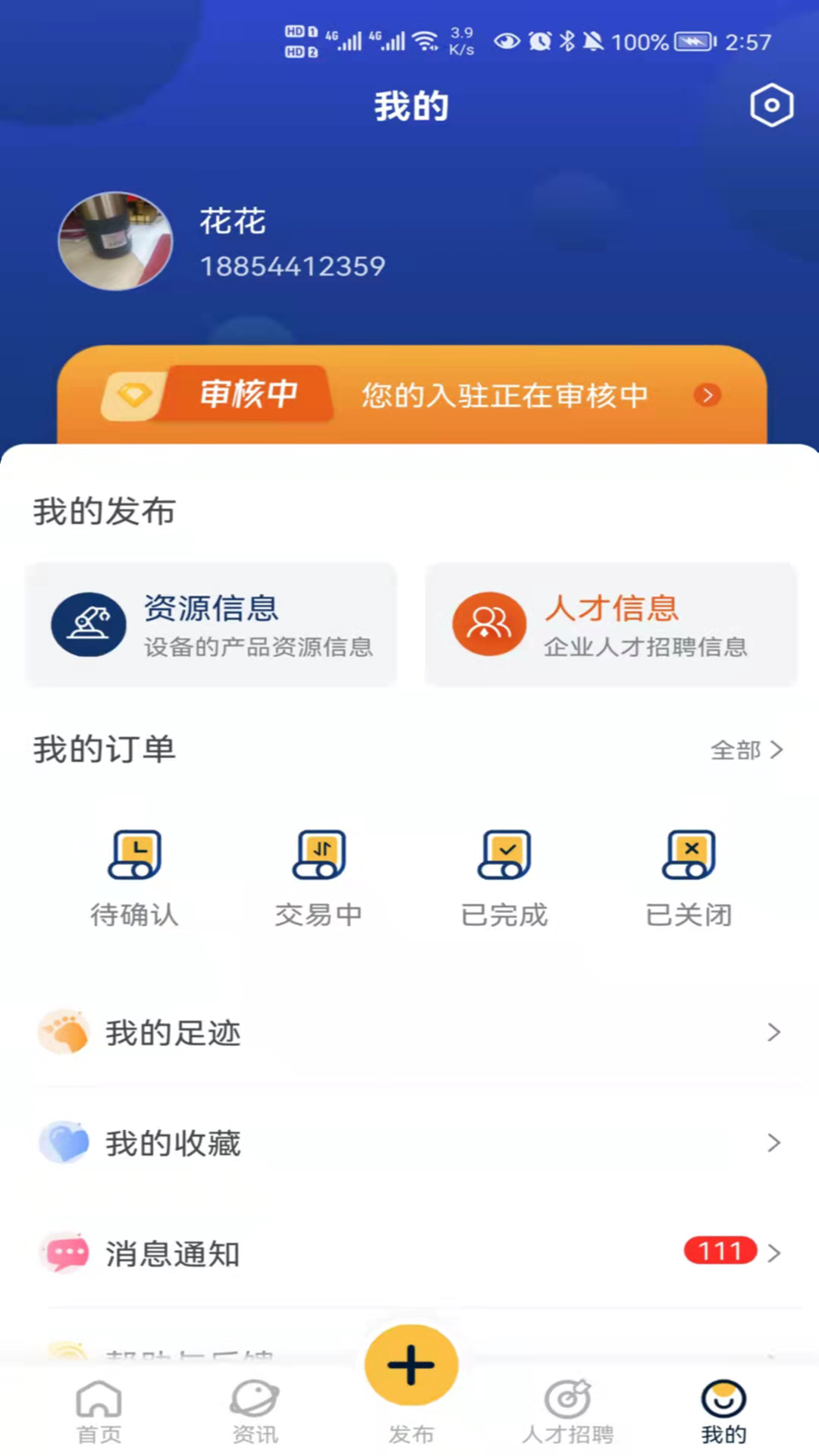819x1456 pixels.
Task: Click the 花花 profile avatar photo
Action: coord(115,241)
